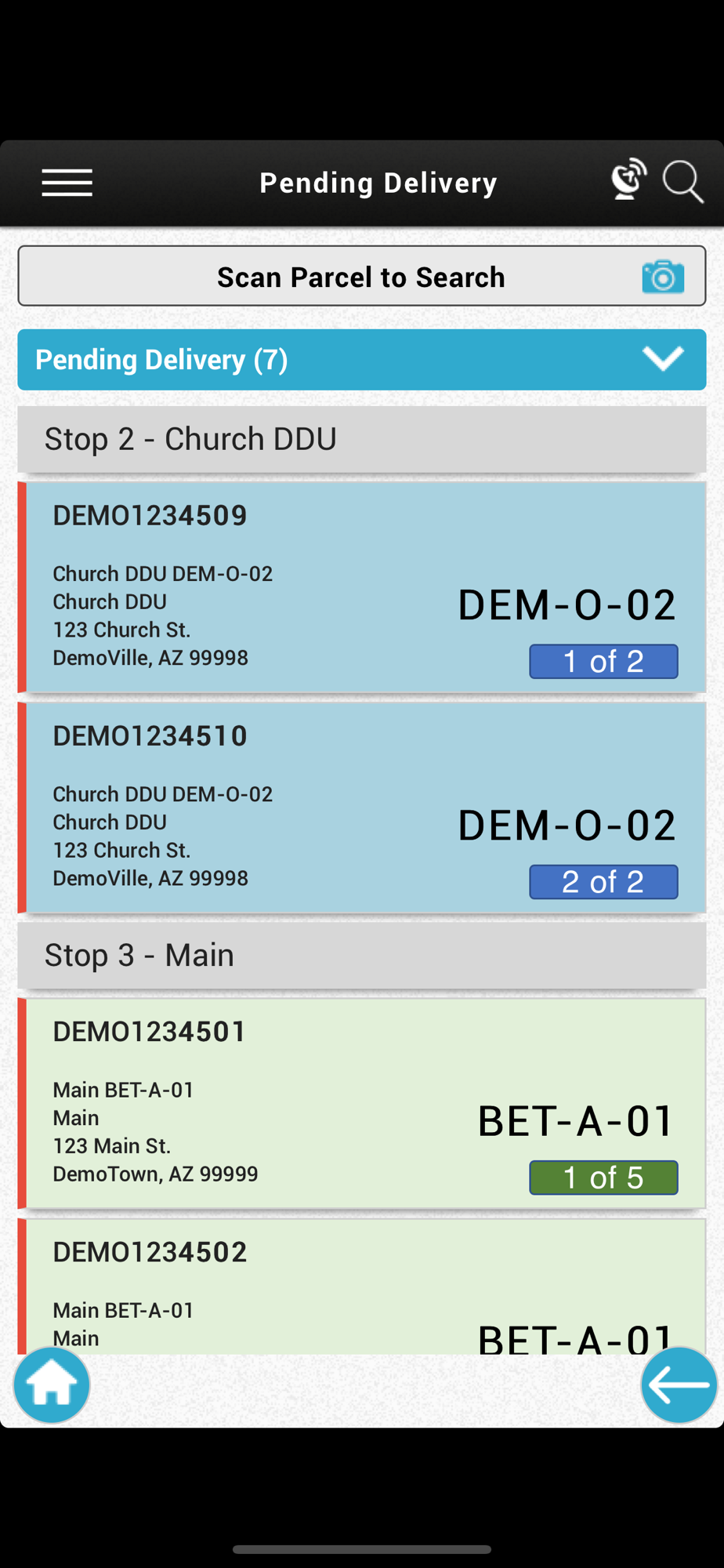The height and width of the screenshot is (1568, 724).
Task: Tap the satellite tracking icon
Action: point(628,180)
